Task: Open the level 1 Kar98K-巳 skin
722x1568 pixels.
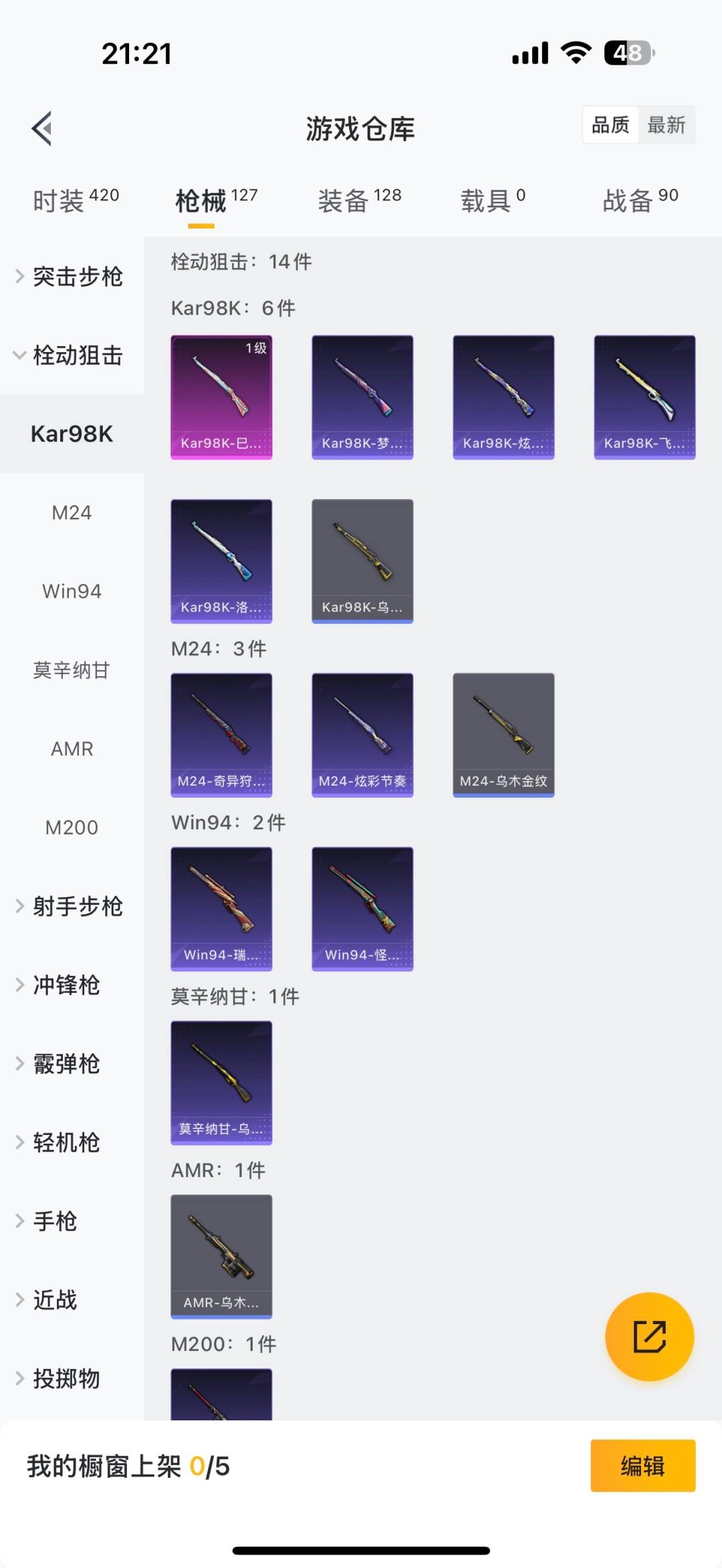Action: (x=221, y=397)
